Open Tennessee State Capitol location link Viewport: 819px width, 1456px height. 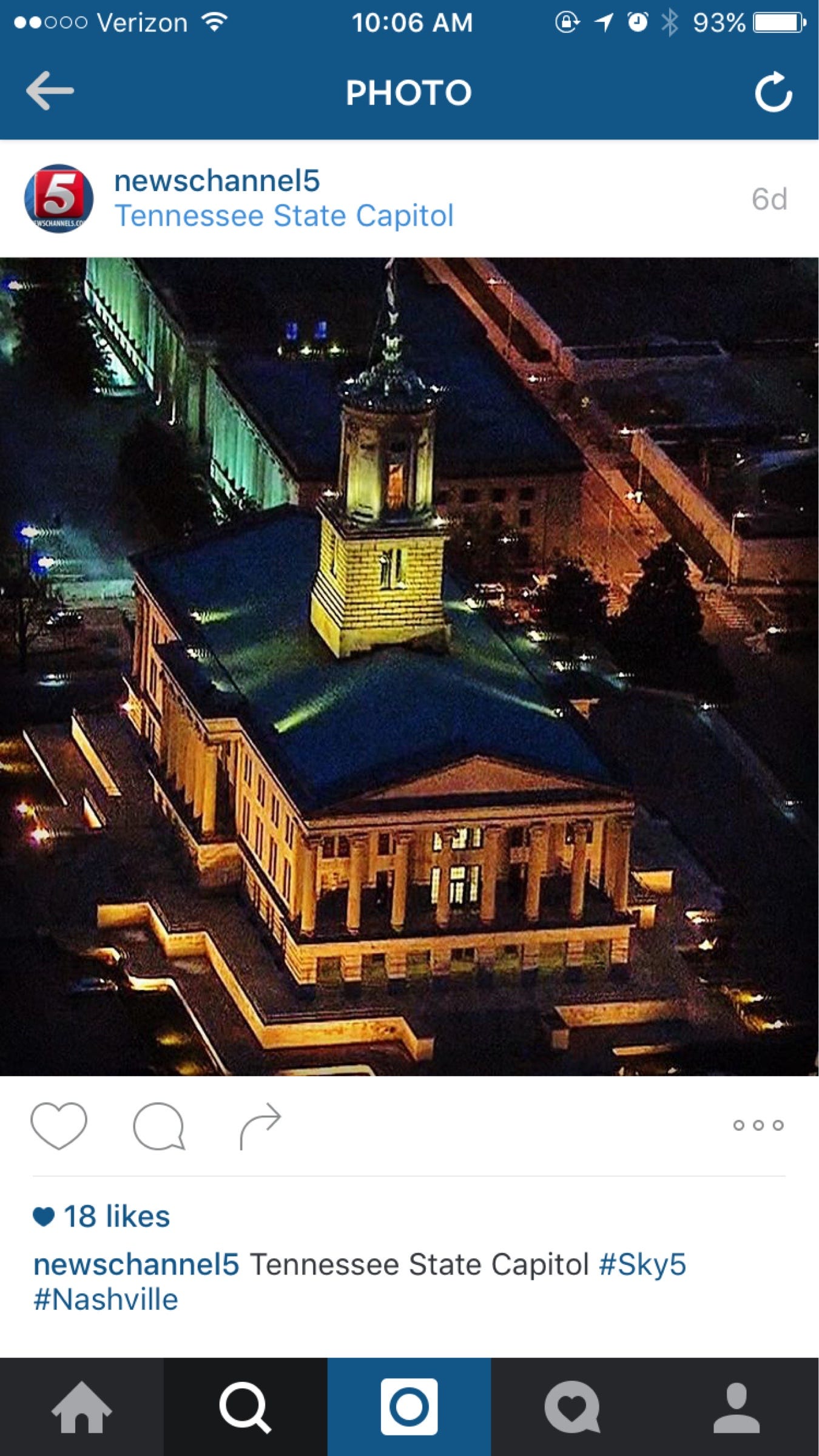point(284,216)
